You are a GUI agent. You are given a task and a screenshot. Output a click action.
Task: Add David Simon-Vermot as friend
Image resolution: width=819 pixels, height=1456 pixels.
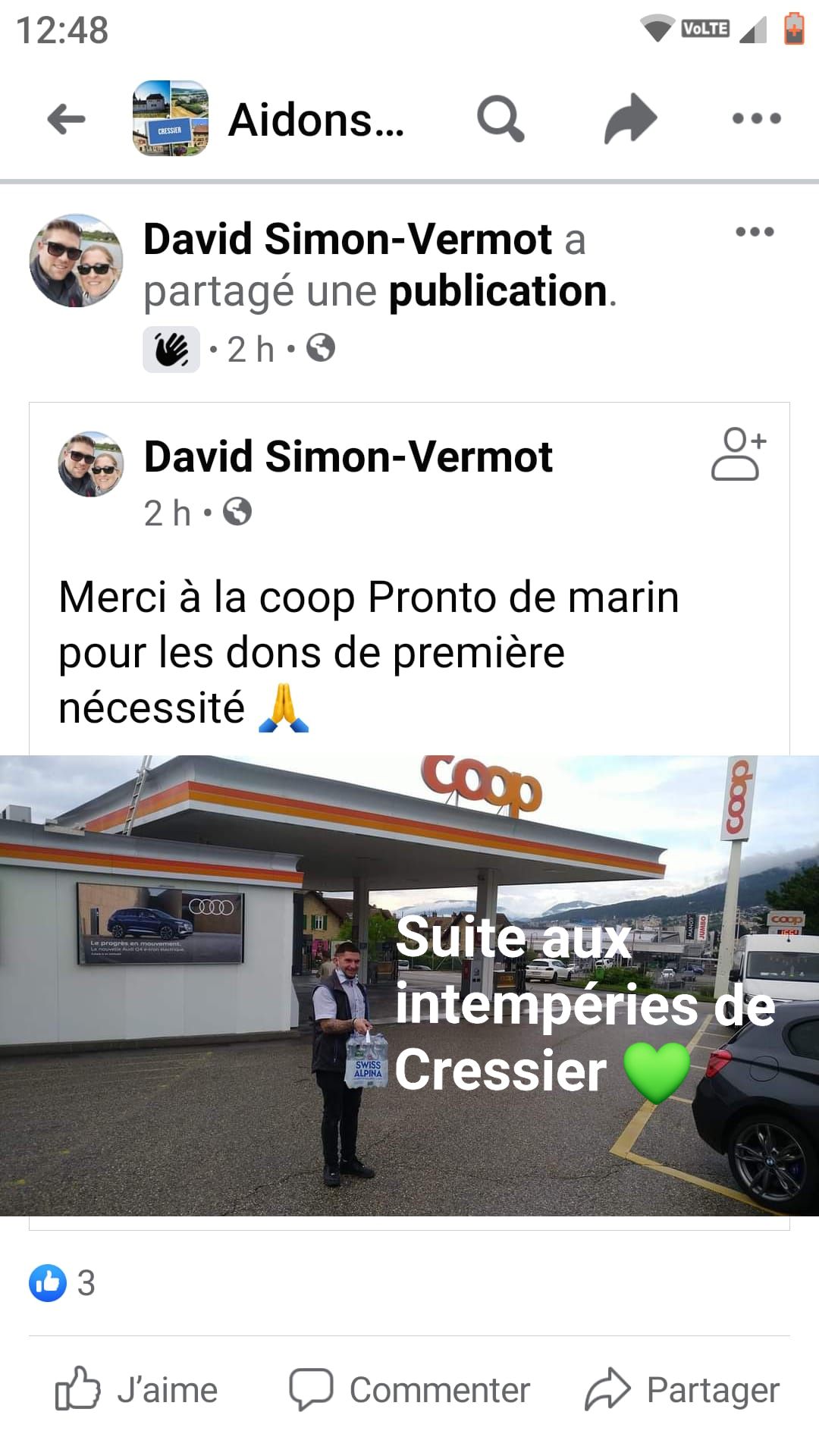point(739,453)
